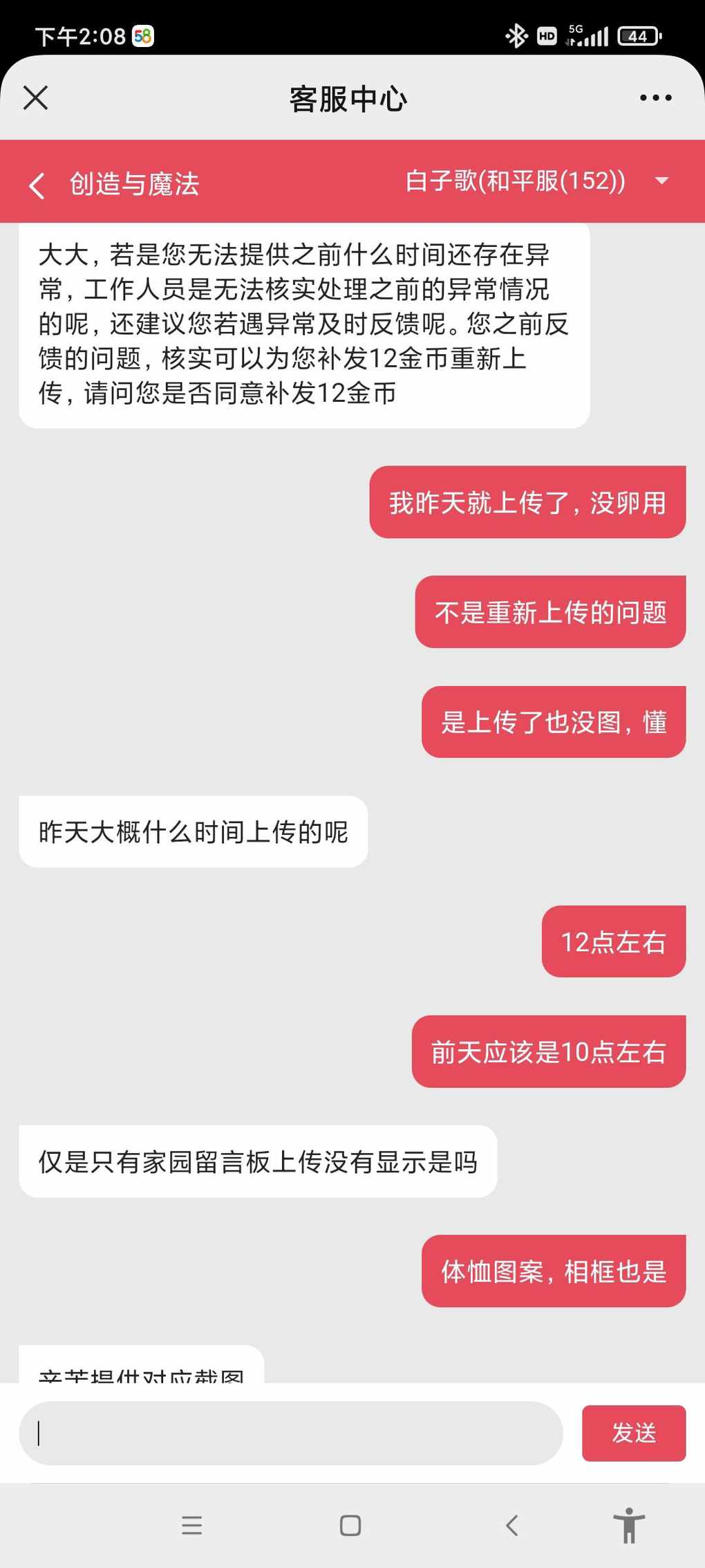Focus the message input field
705x1568 pixels.
click(291, 1433)
